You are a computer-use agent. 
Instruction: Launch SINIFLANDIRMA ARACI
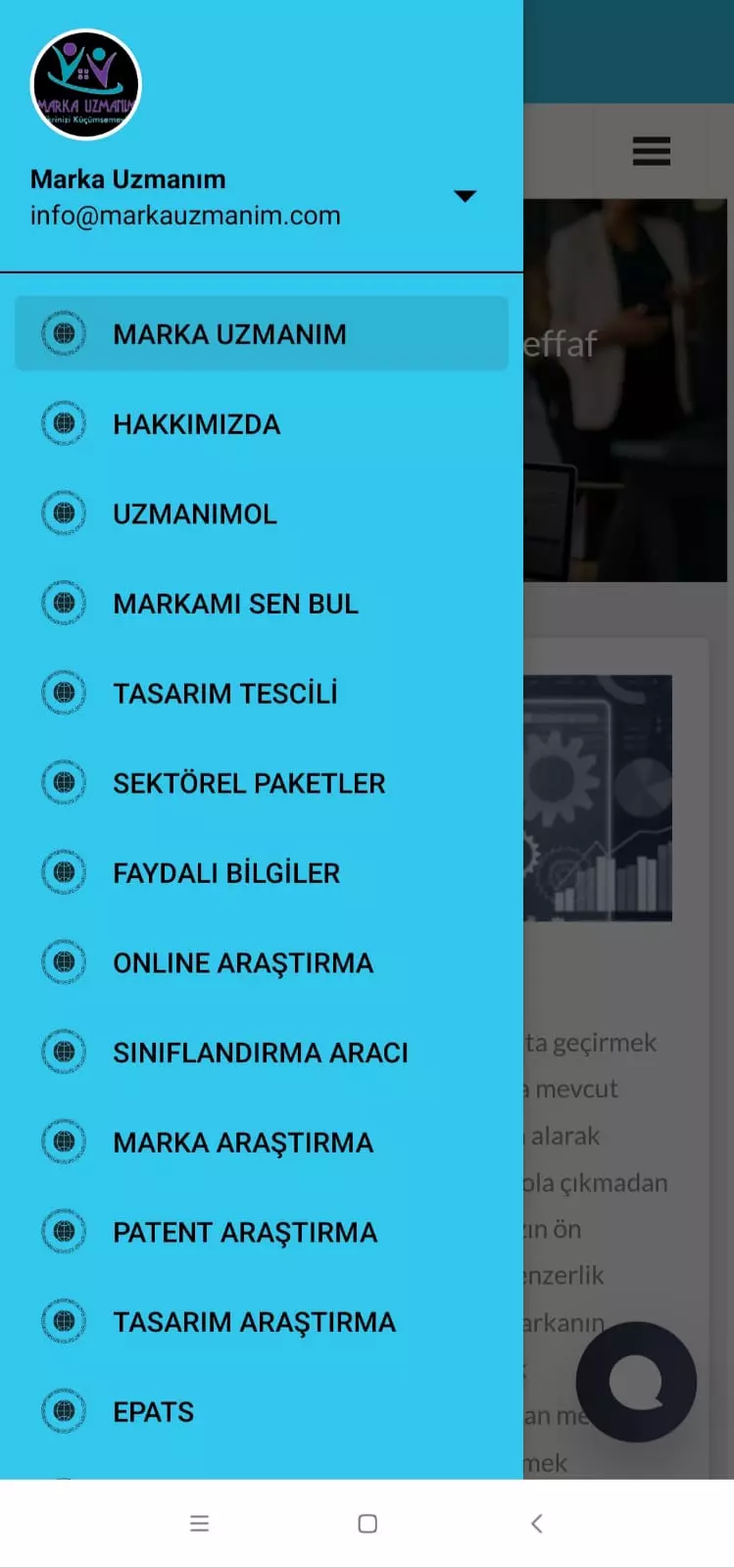point(262,1053)
